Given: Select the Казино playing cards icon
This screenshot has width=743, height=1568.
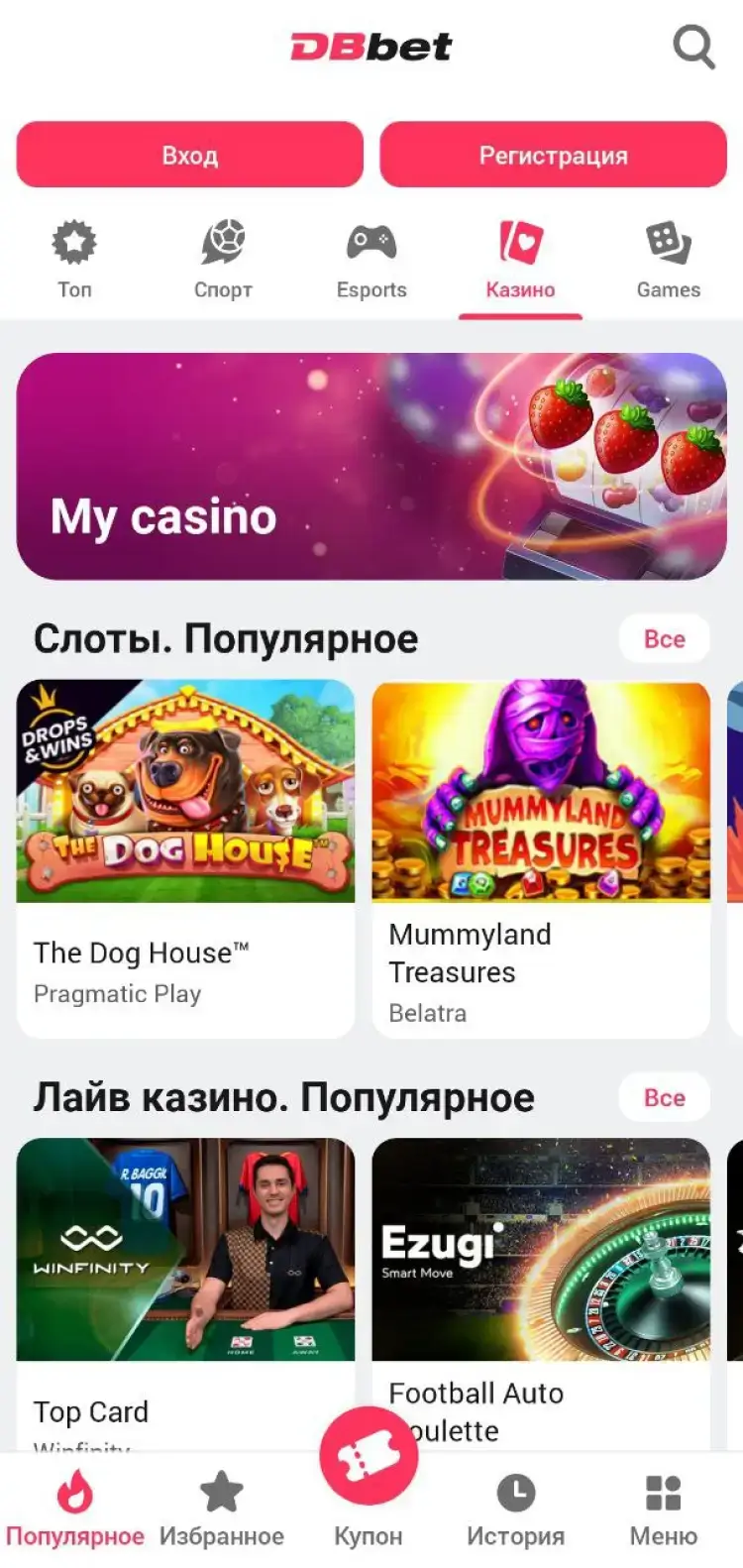Looking at the screenshot, I should (520, 241).
